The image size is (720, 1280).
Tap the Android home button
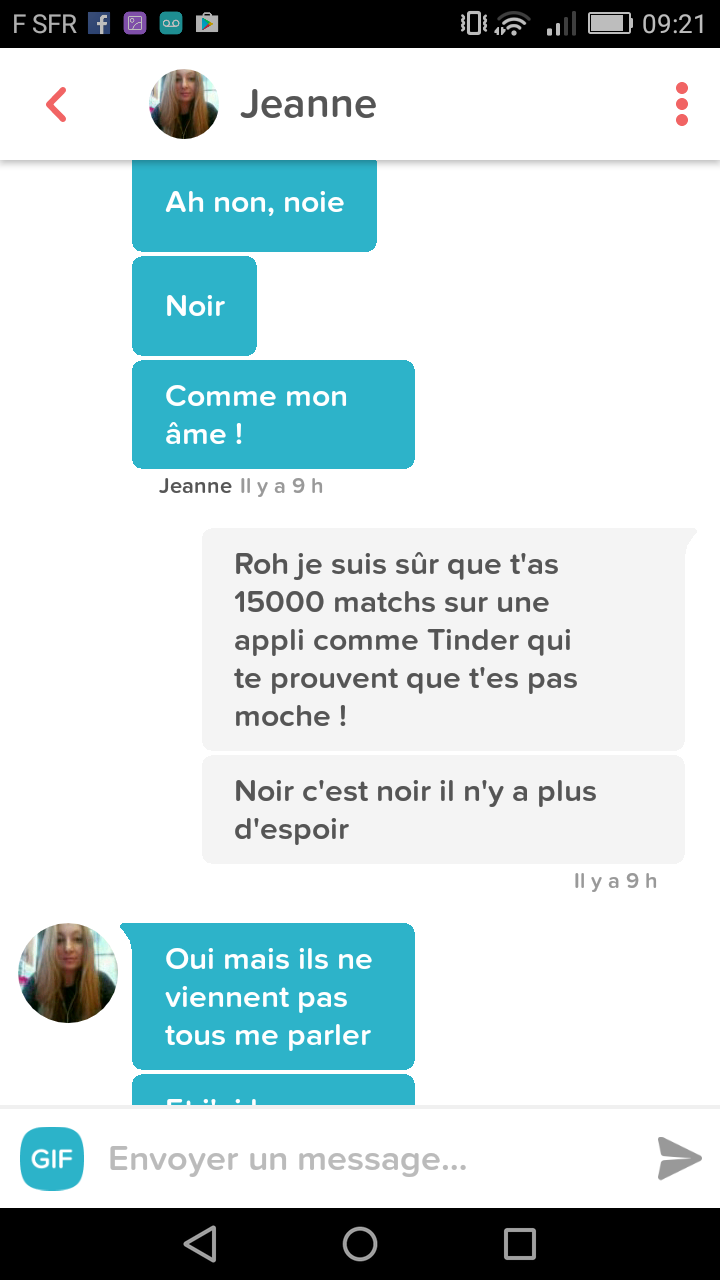click(360, 1244)
